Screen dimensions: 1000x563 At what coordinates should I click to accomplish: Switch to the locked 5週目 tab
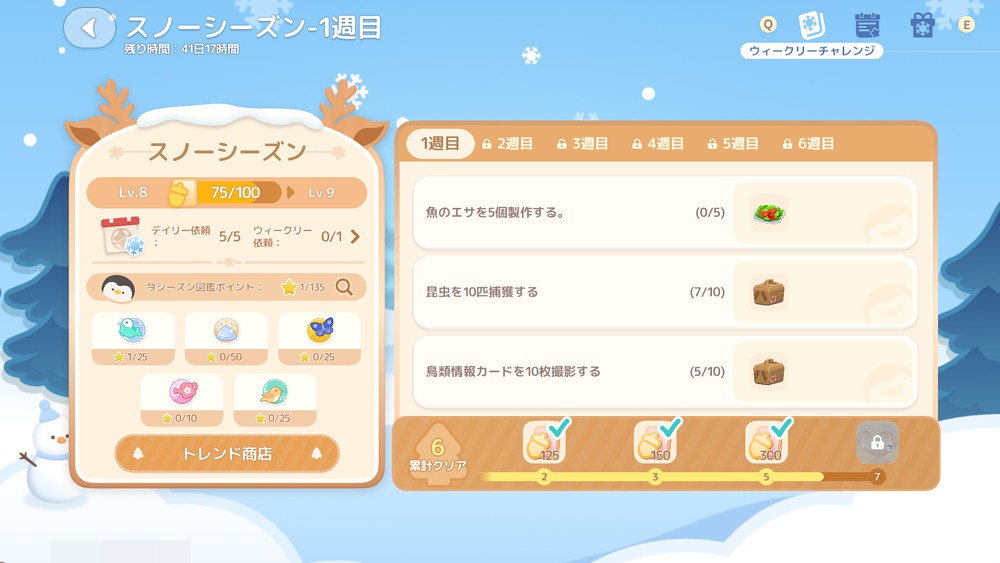732,144
